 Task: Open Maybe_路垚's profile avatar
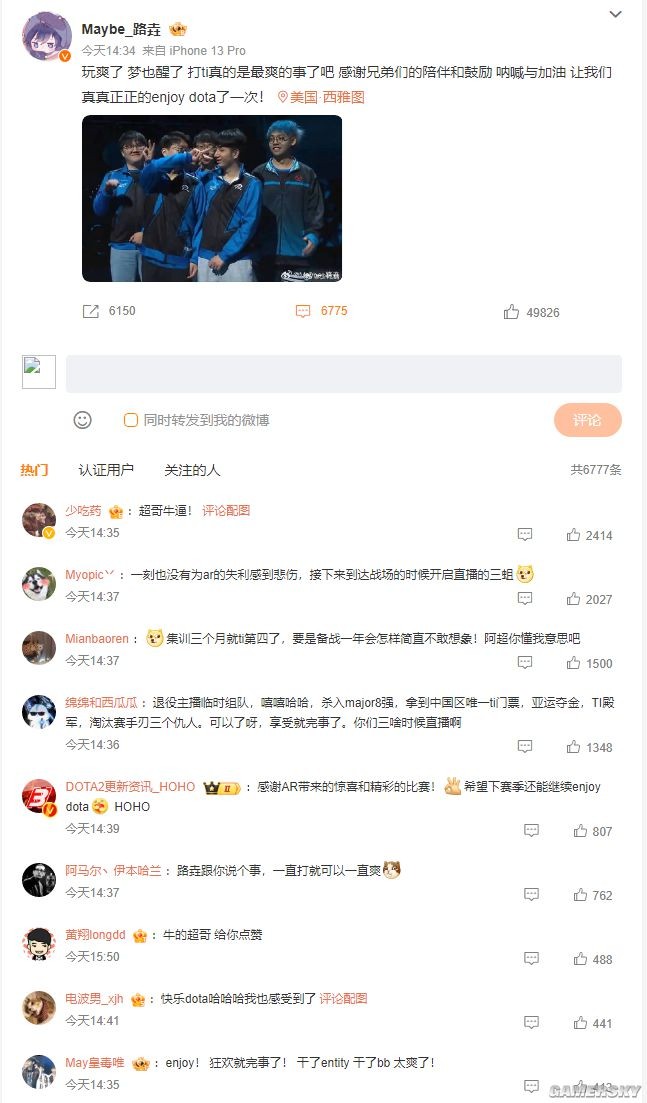pos(44,37)
